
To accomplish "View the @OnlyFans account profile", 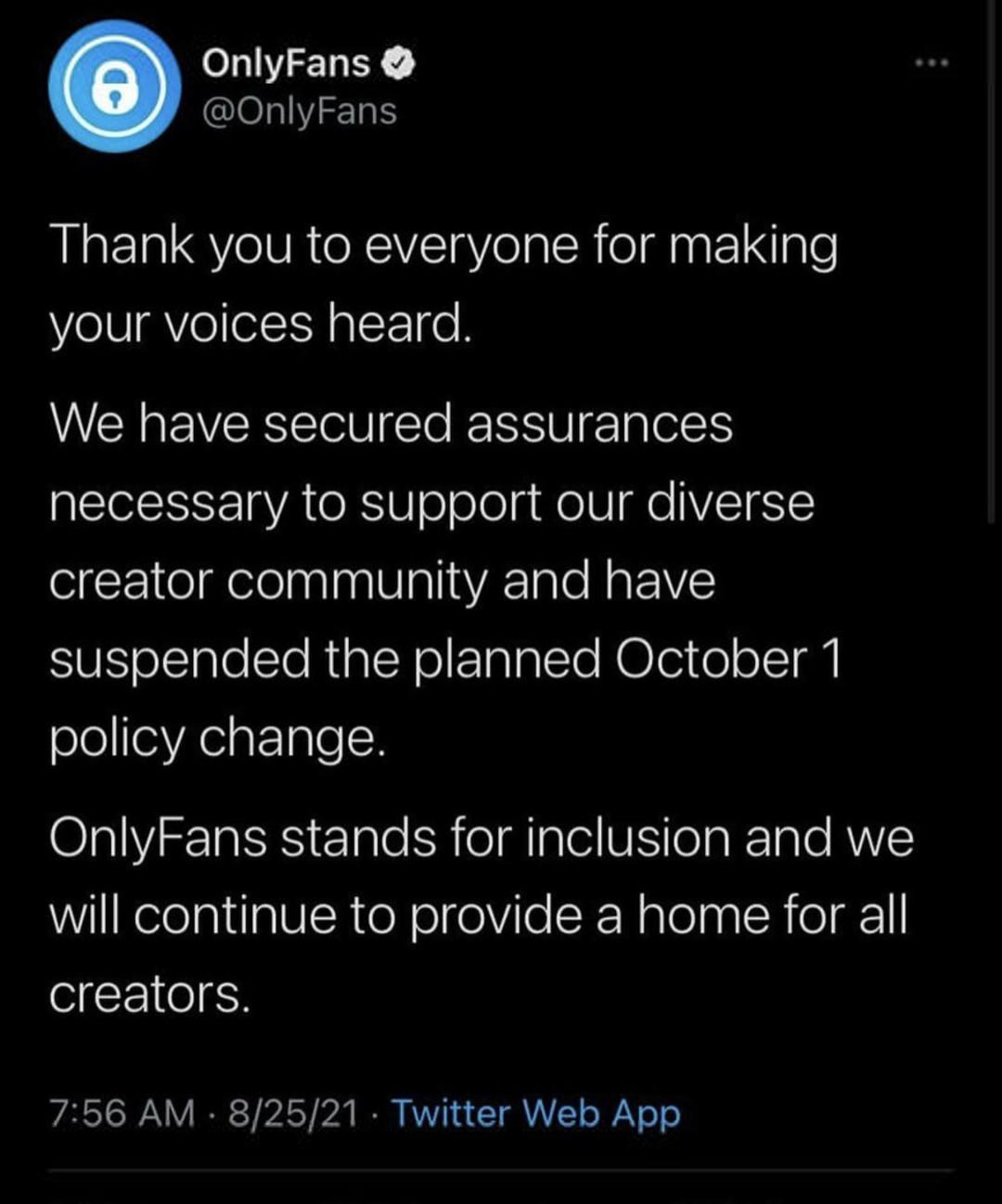I will coord(299,111).
